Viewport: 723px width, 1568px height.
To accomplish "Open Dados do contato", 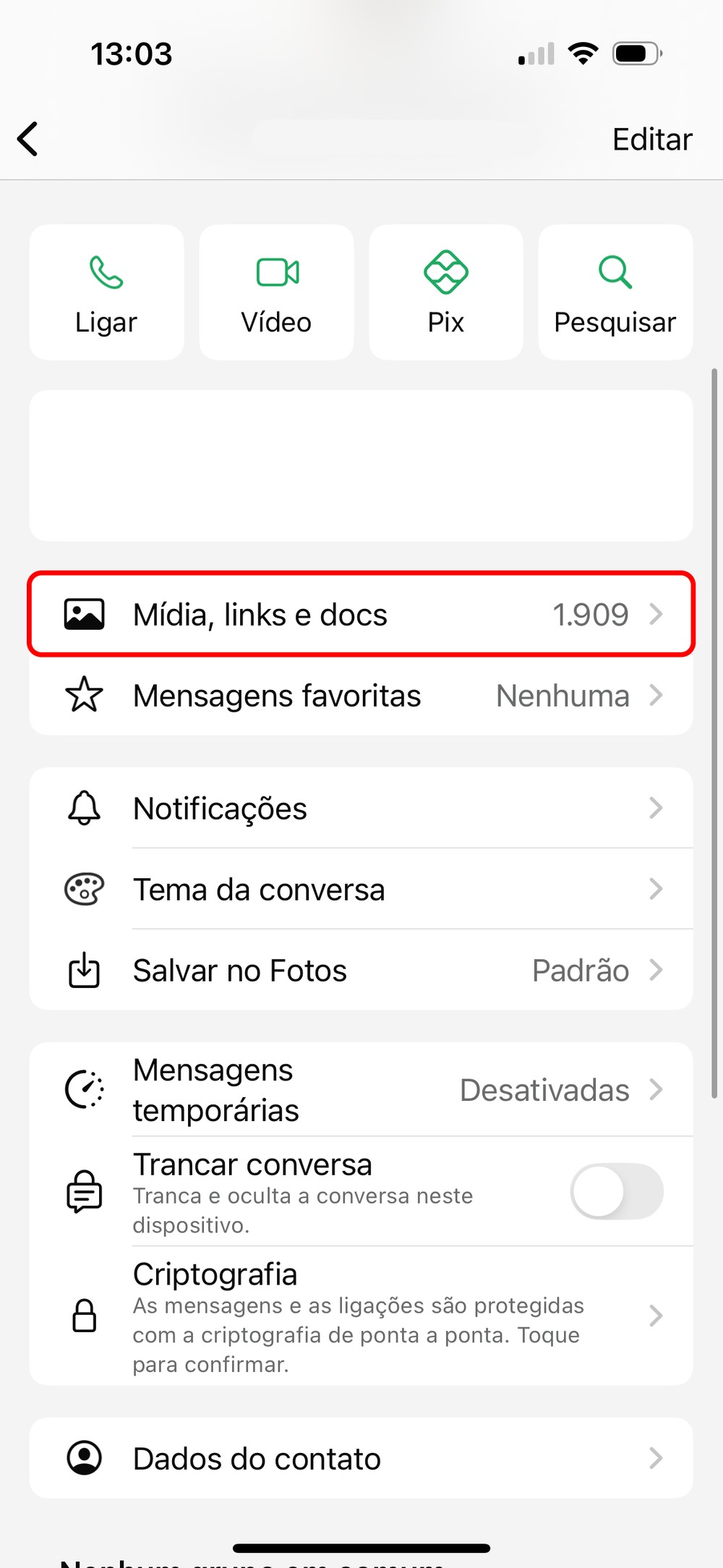I will (361, 1458).
